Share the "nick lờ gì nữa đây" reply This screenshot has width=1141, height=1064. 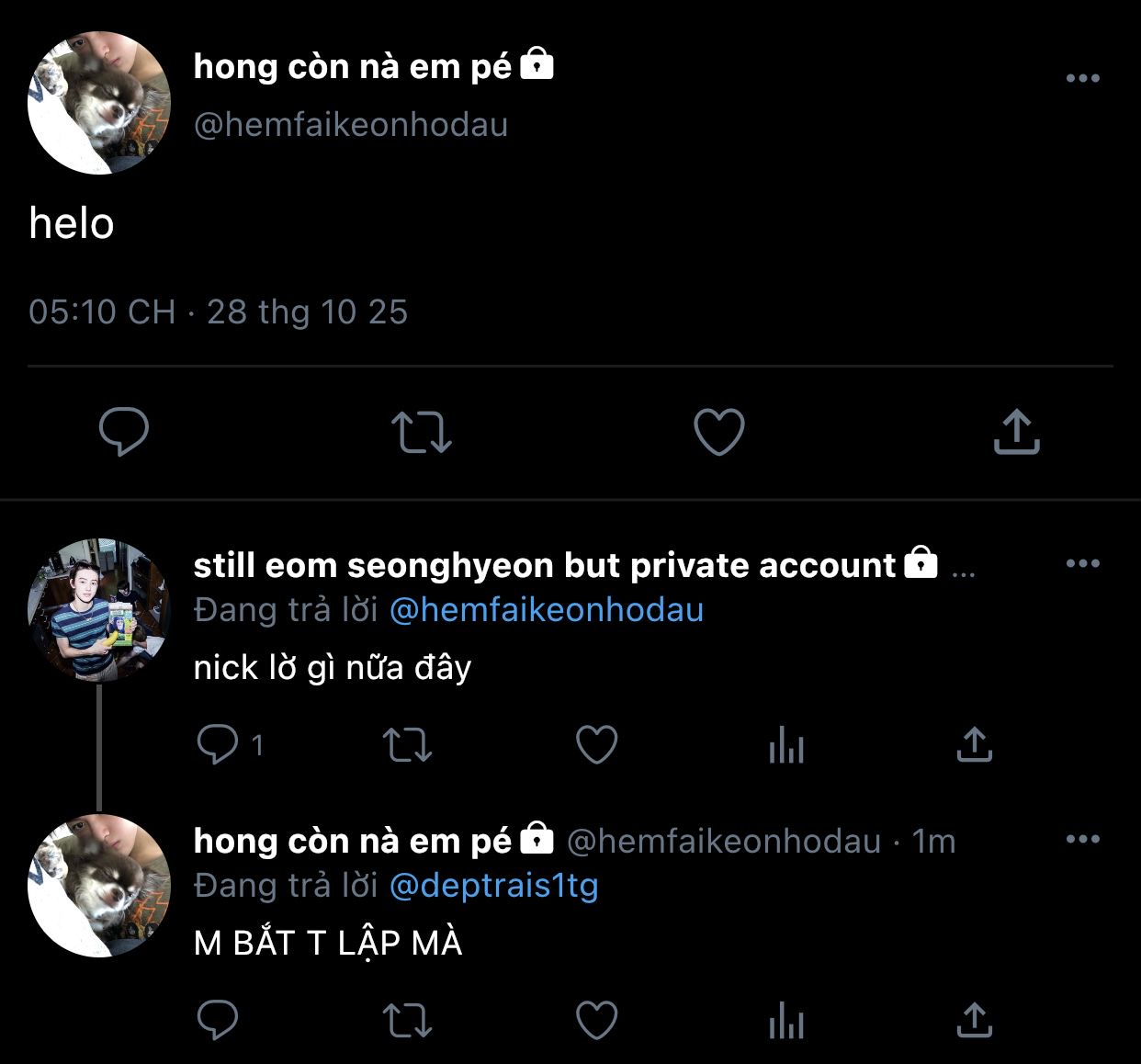click(x=975, y=745)
